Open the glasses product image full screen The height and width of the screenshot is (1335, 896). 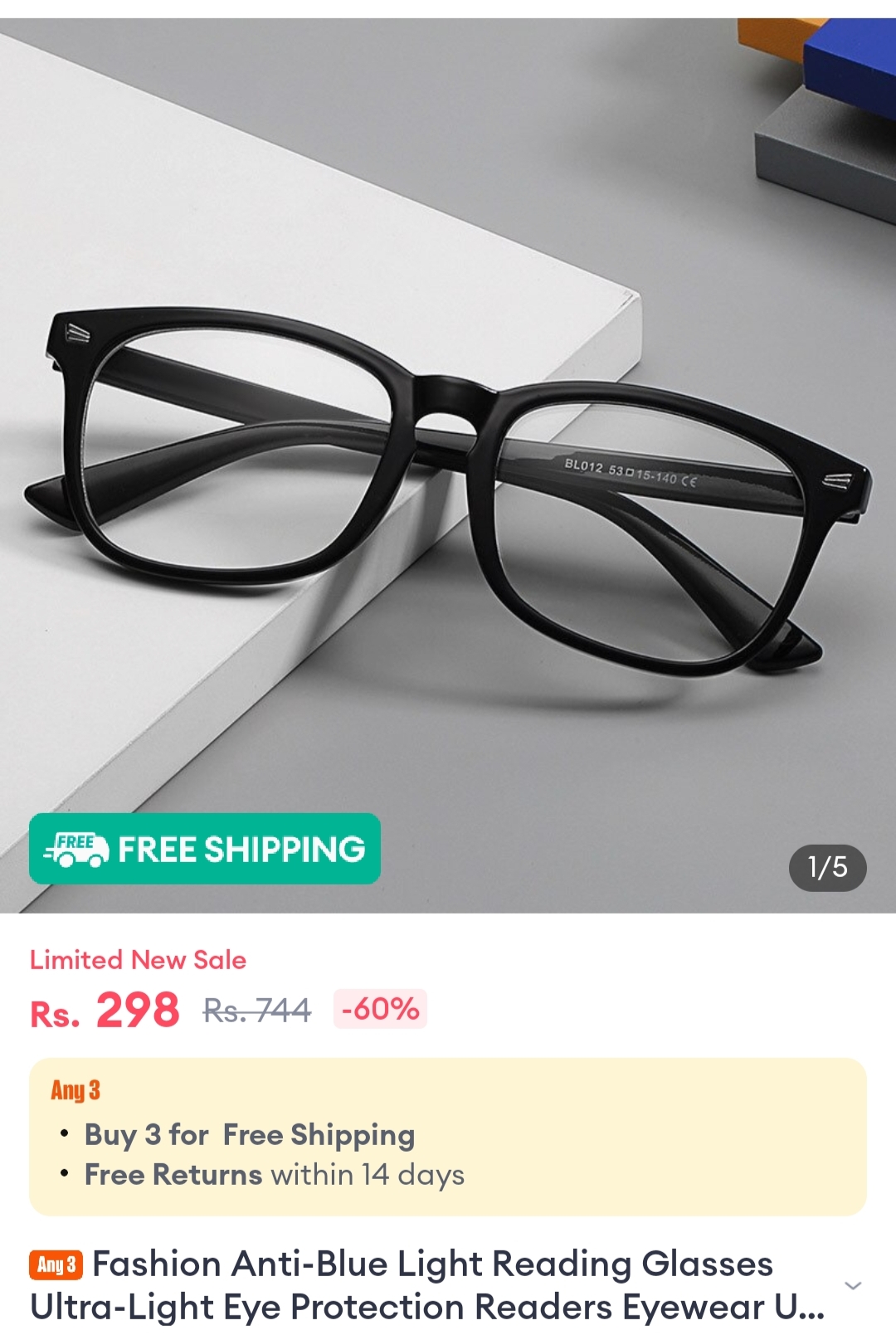click(x=448, y=465)
